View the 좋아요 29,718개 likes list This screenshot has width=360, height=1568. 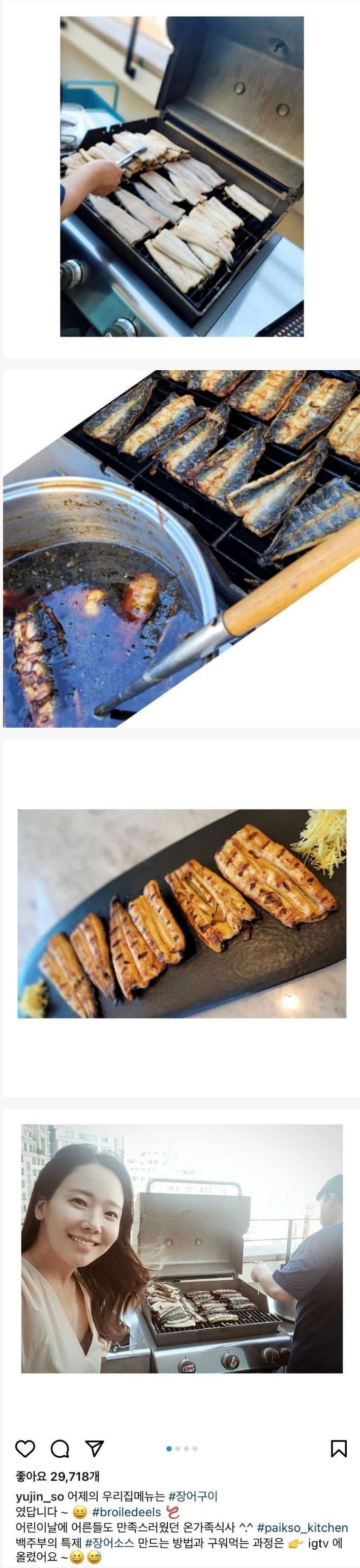point(58,1476)
